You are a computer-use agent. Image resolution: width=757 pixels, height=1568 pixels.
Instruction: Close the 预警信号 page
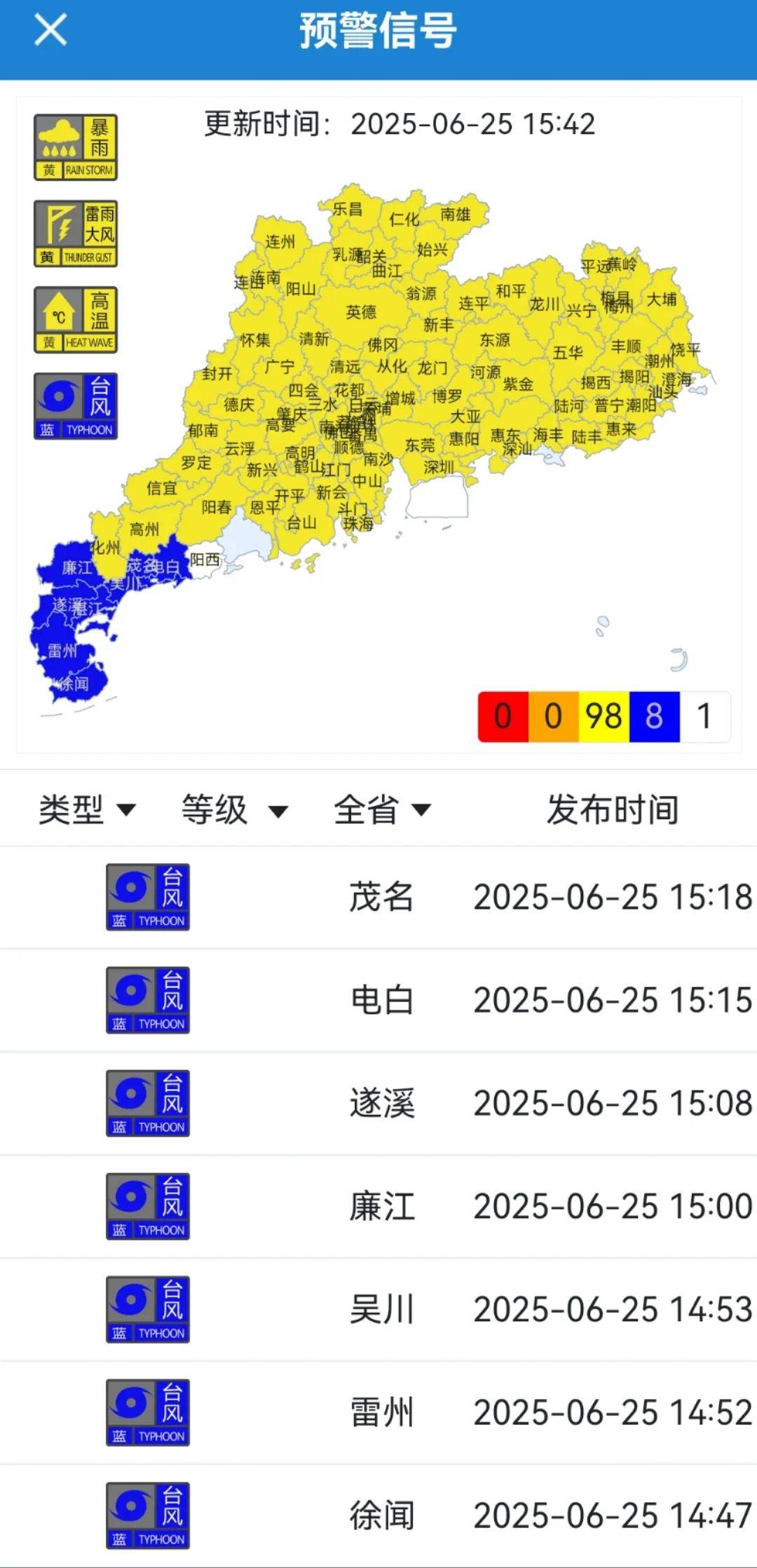(50, 31)
